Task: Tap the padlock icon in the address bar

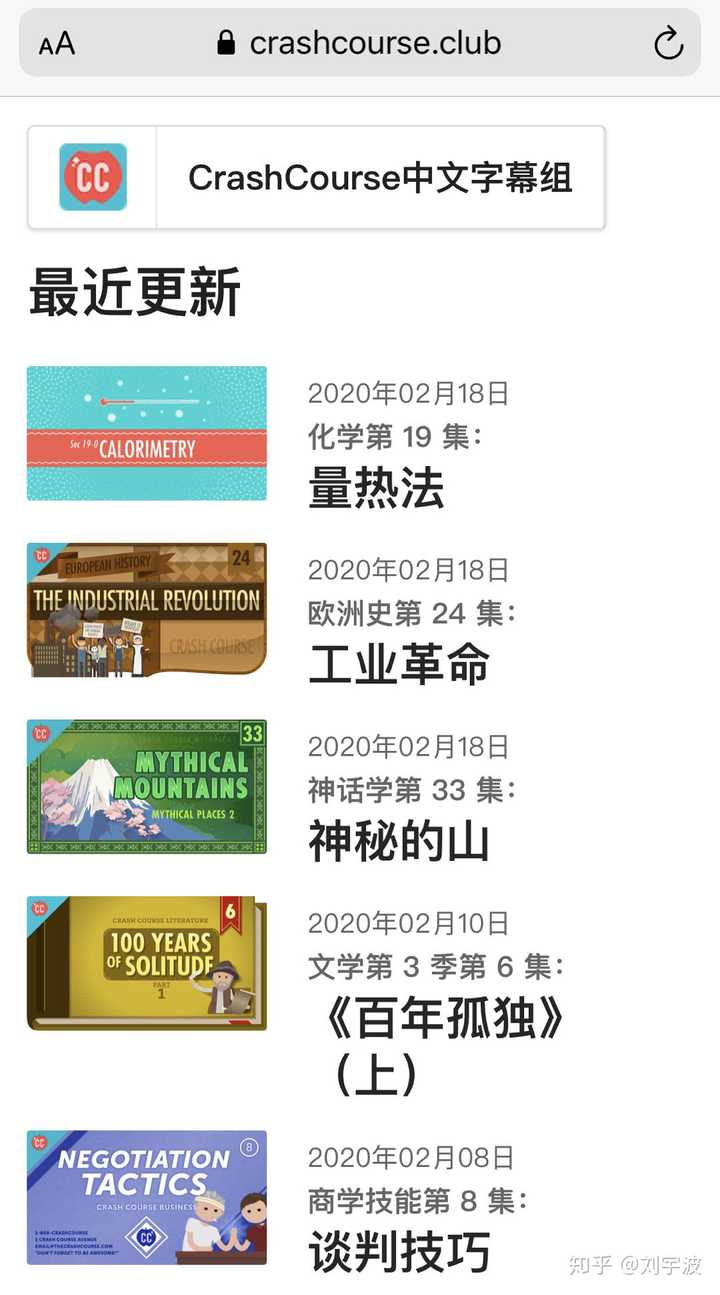Action: [225, 43]
